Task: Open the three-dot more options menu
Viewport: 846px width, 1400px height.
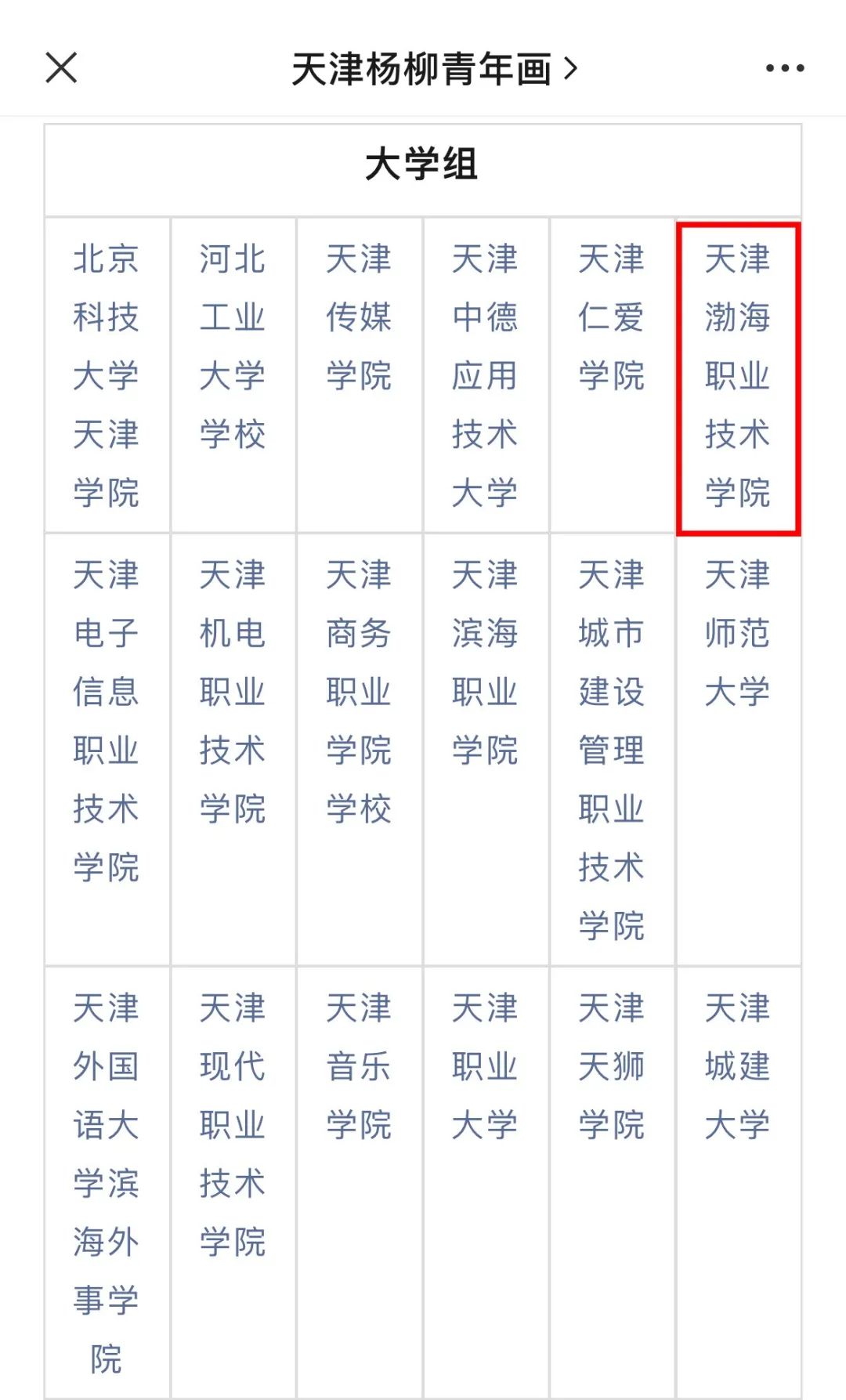Action: pyautogui.click(x=784, y=69)
